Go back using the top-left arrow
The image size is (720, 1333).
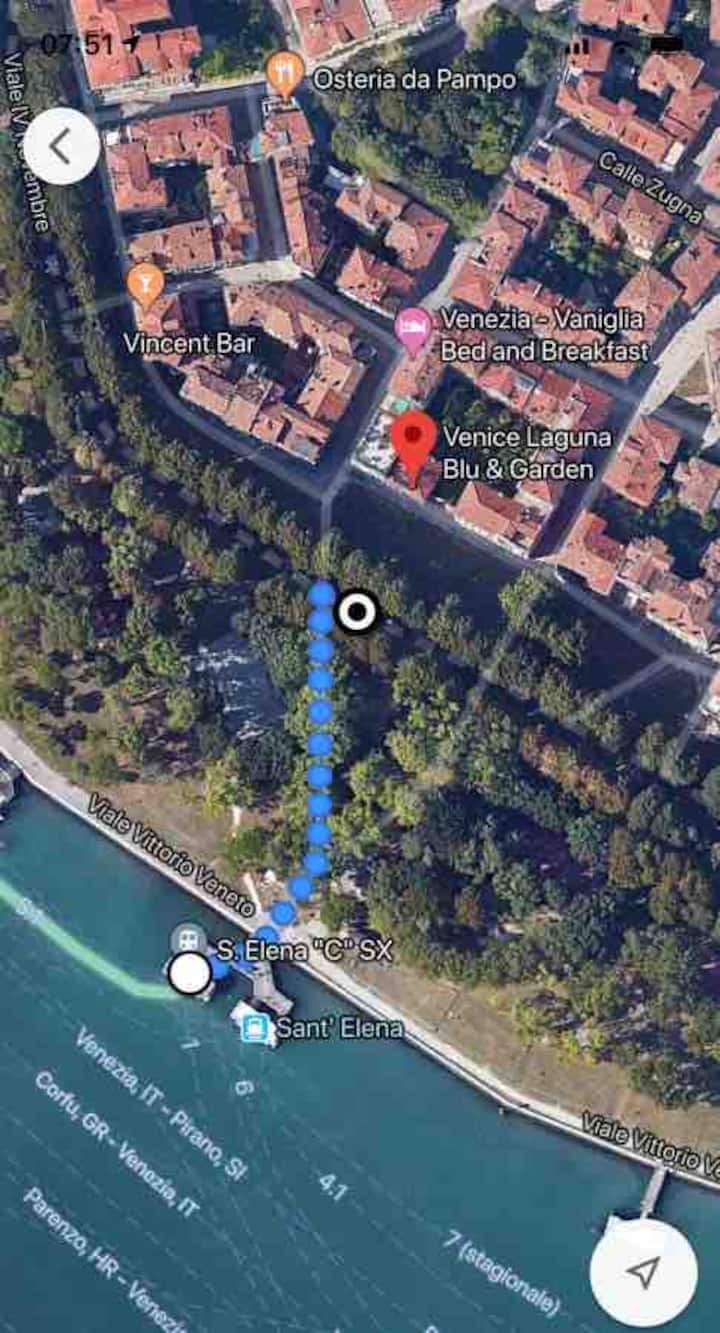click(x=61, y=147)
